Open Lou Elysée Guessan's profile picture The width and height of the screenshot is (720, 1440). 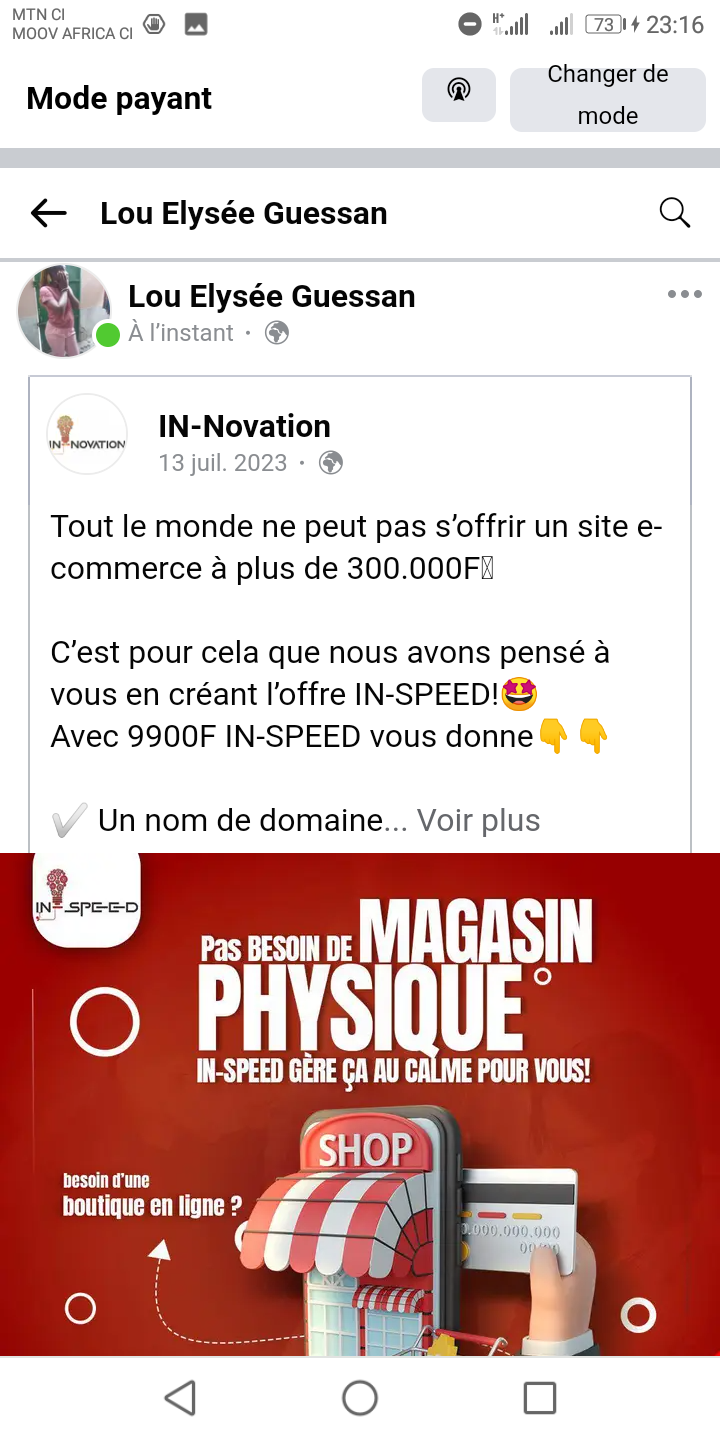[x=64, y=311]
